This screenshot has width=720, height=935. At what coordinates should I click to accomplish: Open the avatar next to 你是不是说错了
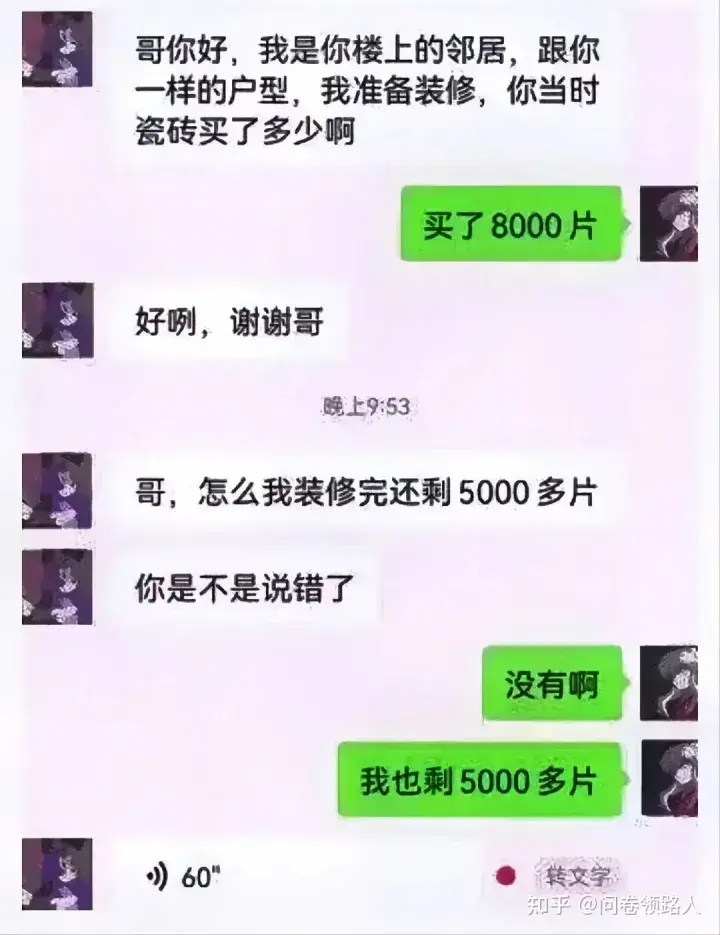tap(58, 587)
